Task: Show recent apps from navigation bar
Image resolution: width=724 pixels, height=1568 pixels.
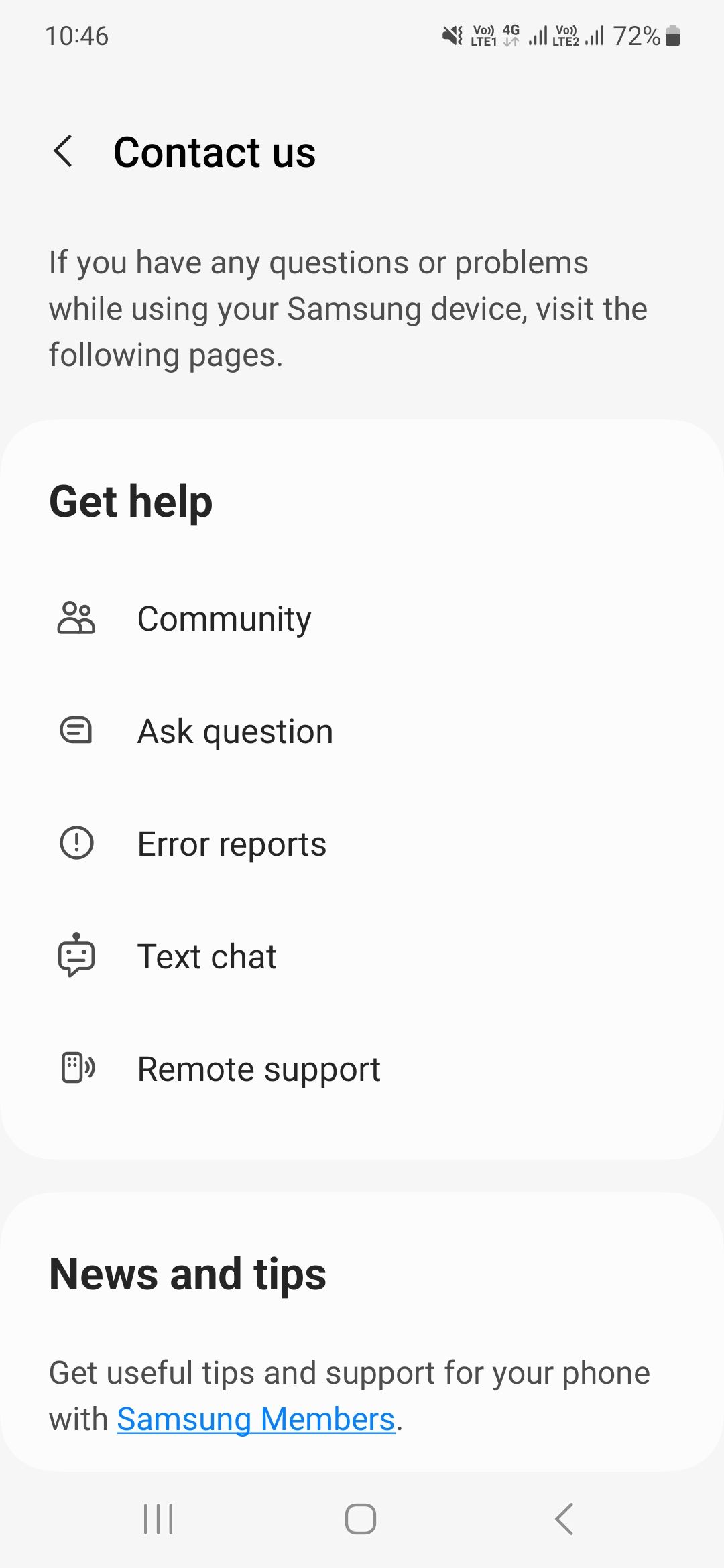Action: pos(158,1518)
